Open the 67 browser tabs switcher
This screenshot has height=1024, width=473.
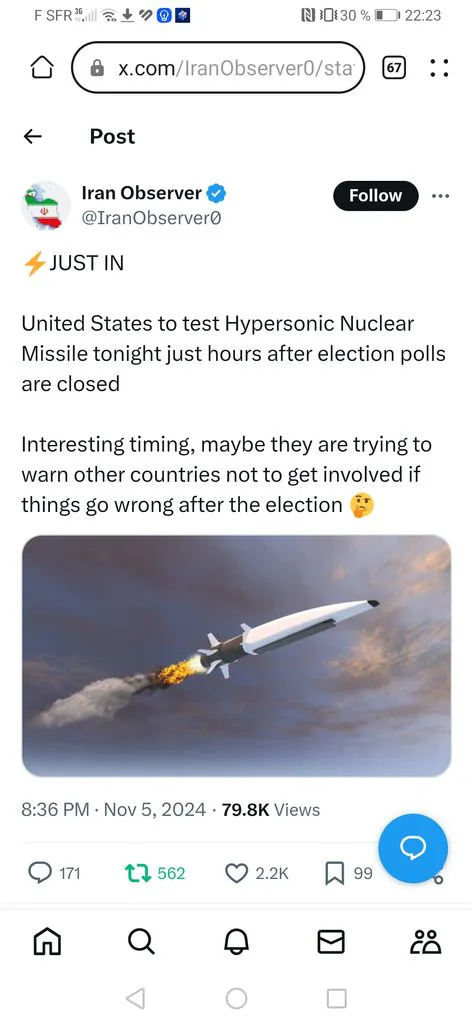[394, 68]
